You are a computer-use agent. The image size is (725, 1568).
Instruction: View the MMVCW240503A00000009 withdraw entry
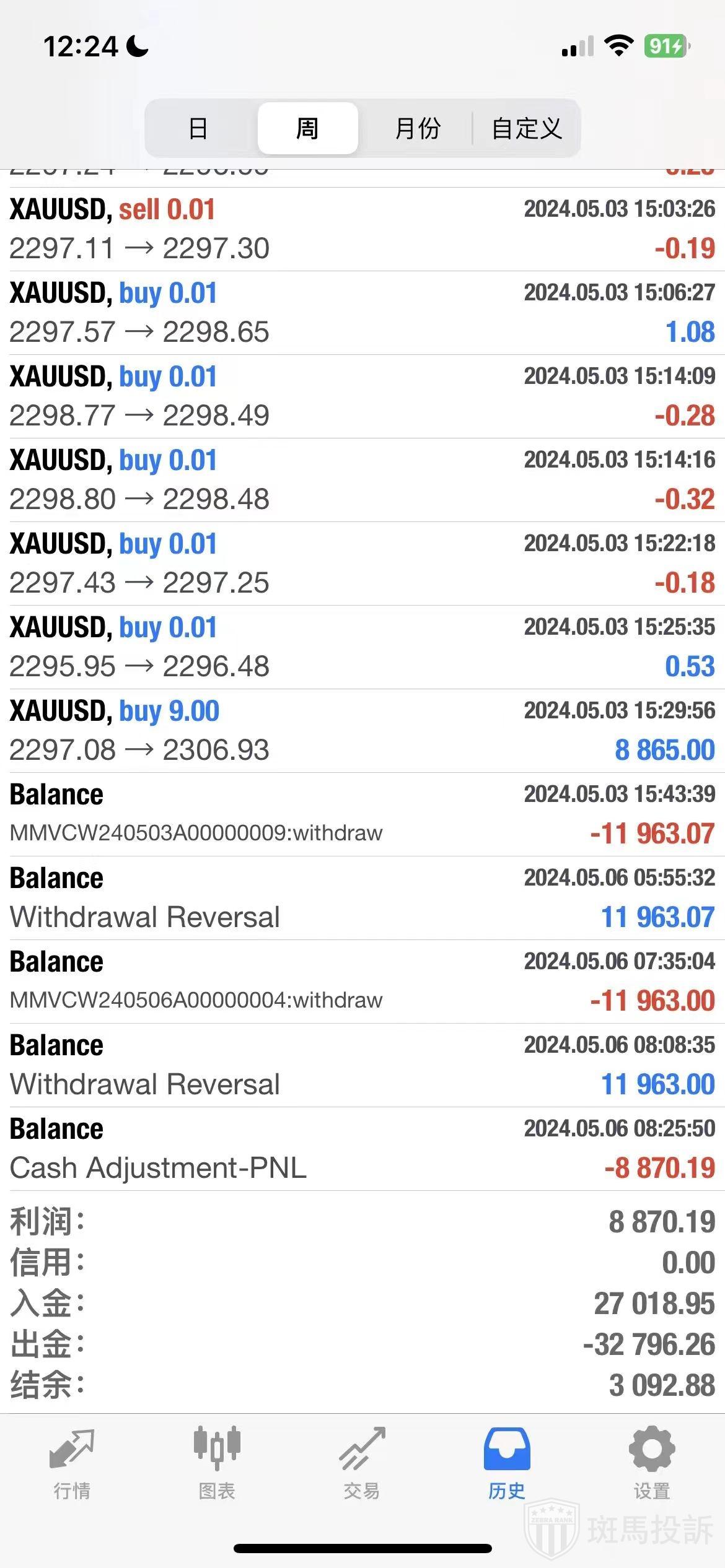point(362,814)
